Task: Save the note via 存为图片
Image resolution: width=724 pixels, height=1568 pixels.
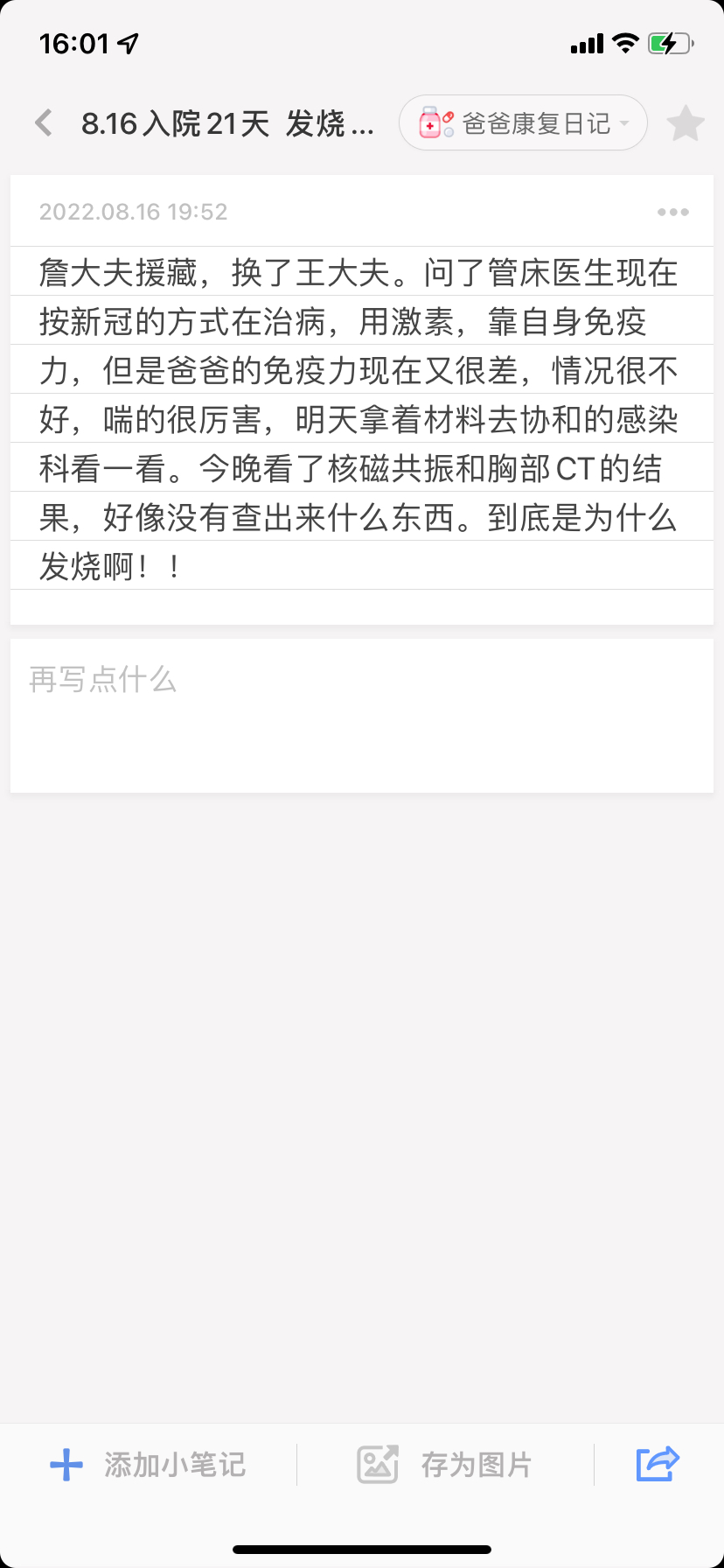Action: [x=444, y=1465]
